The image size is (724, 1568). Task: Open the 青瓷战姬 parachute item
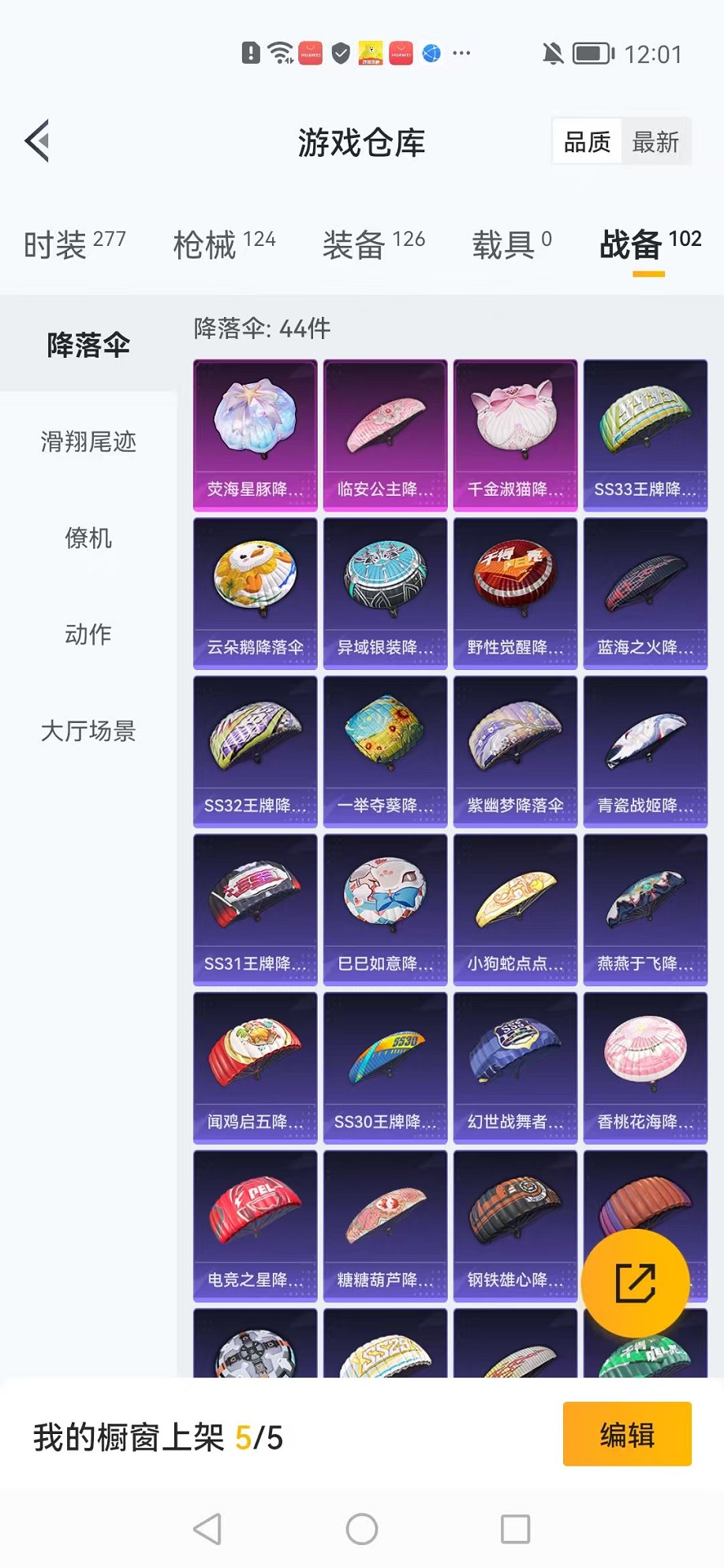coord(645,751)
